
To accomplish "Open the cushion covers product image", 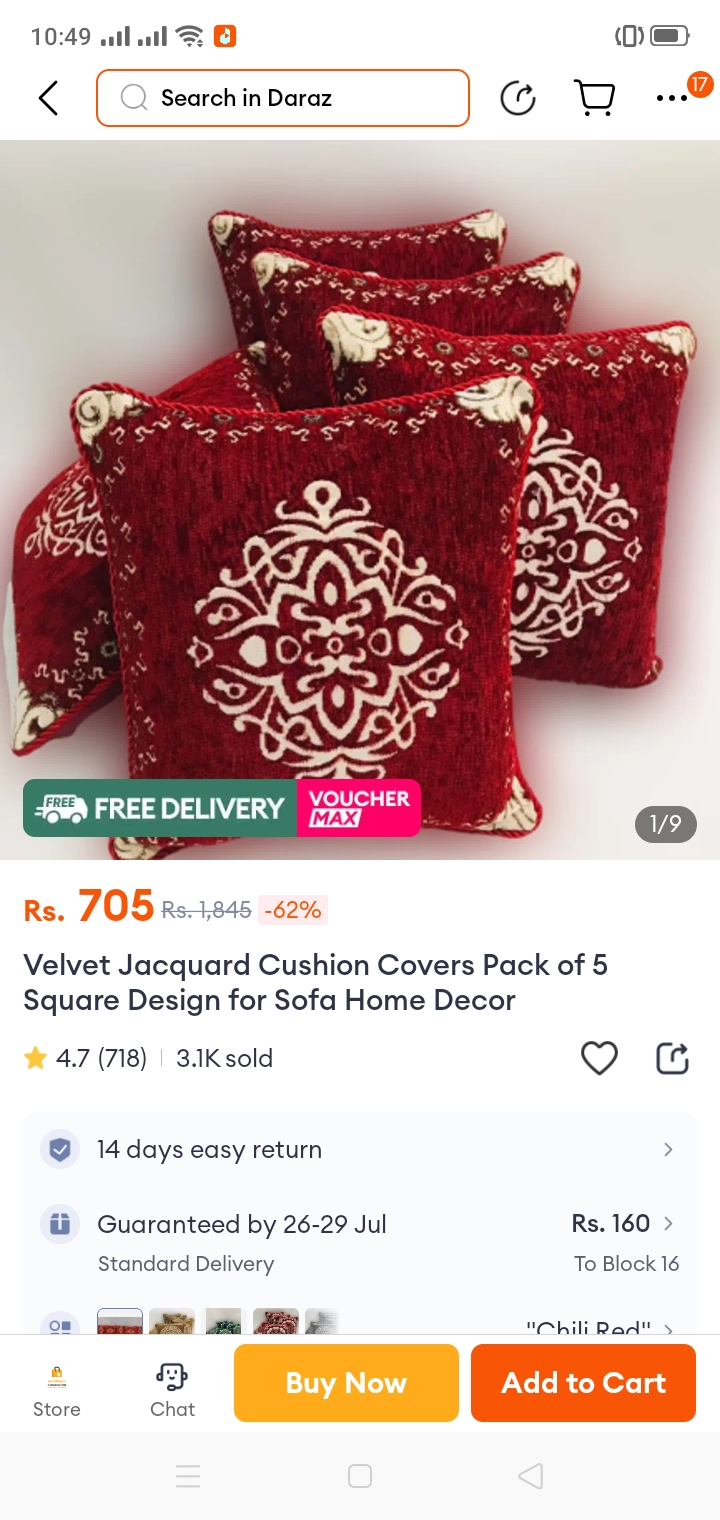I will pos(360,500).
